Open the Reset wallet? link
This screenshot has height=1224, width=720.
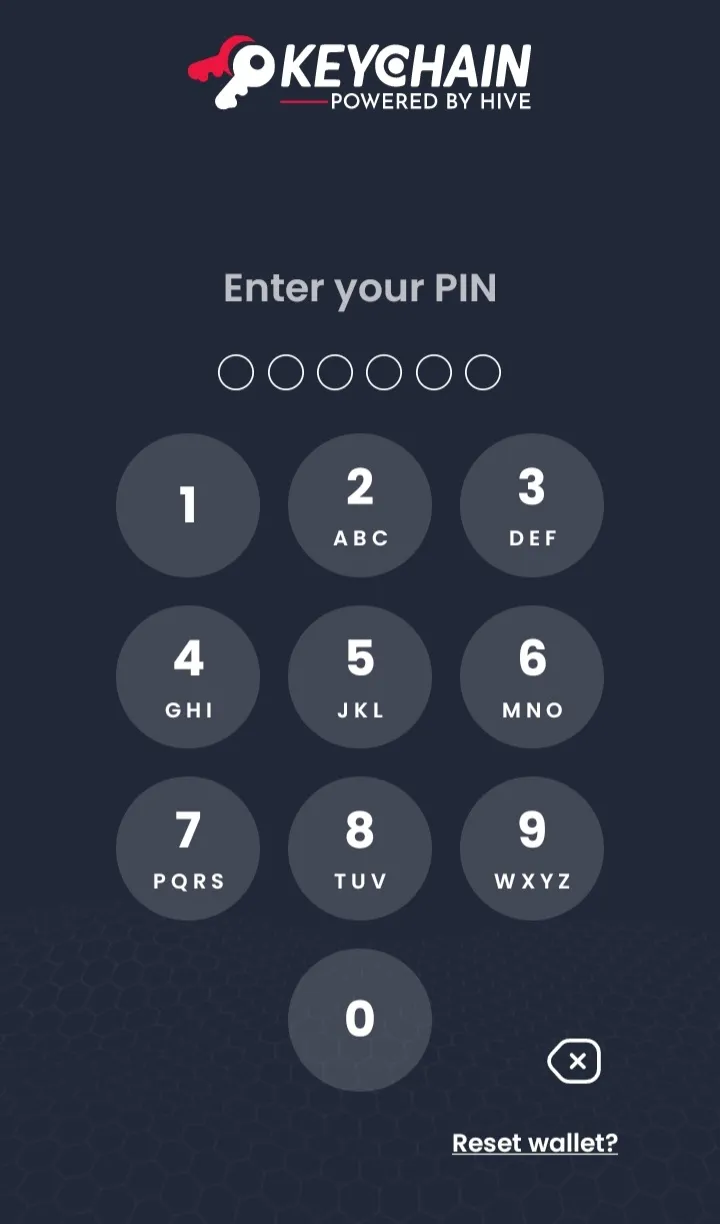click(x=535, y=1143)
